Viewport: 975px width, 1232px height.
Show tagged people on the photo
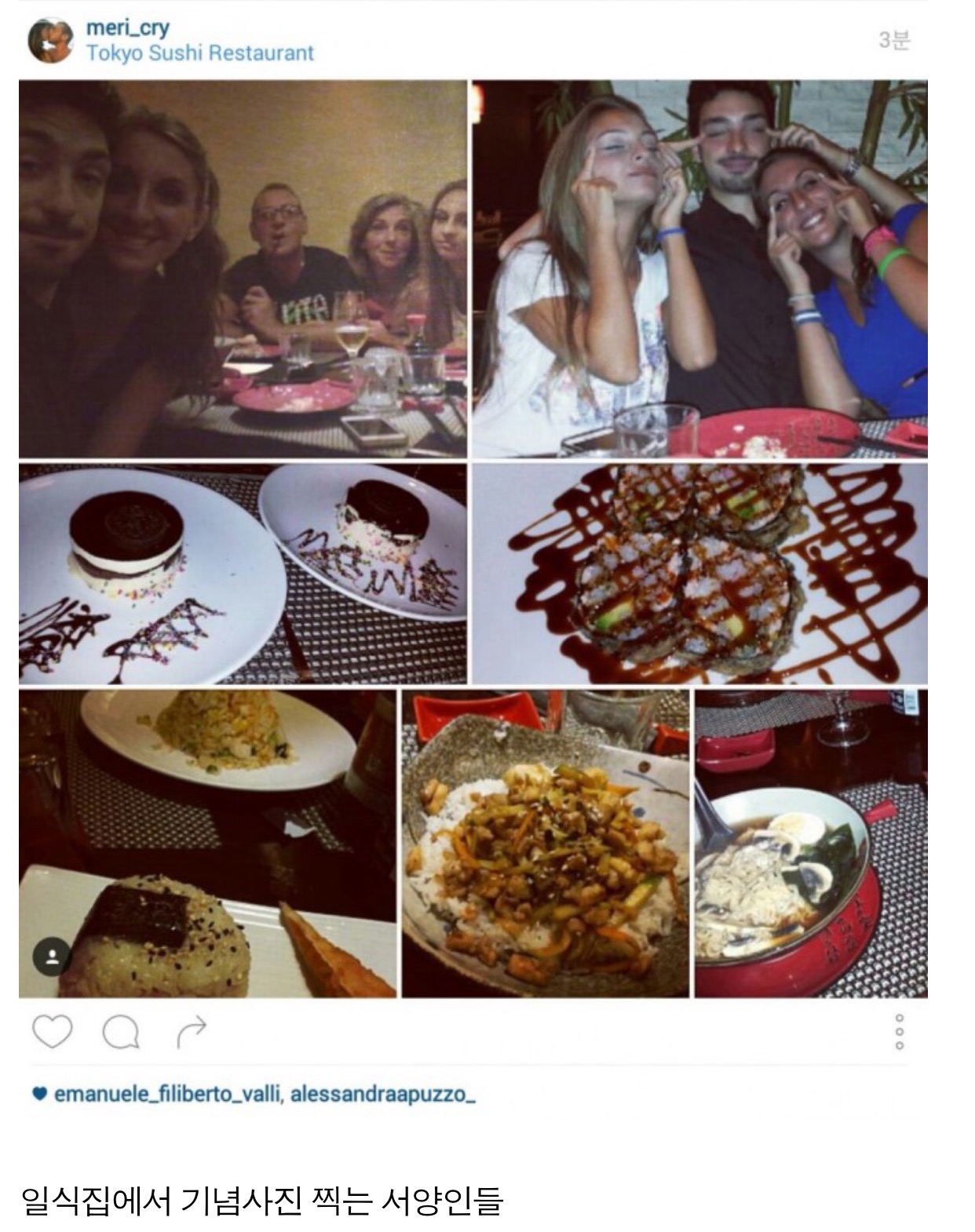(x=52, y=957)
